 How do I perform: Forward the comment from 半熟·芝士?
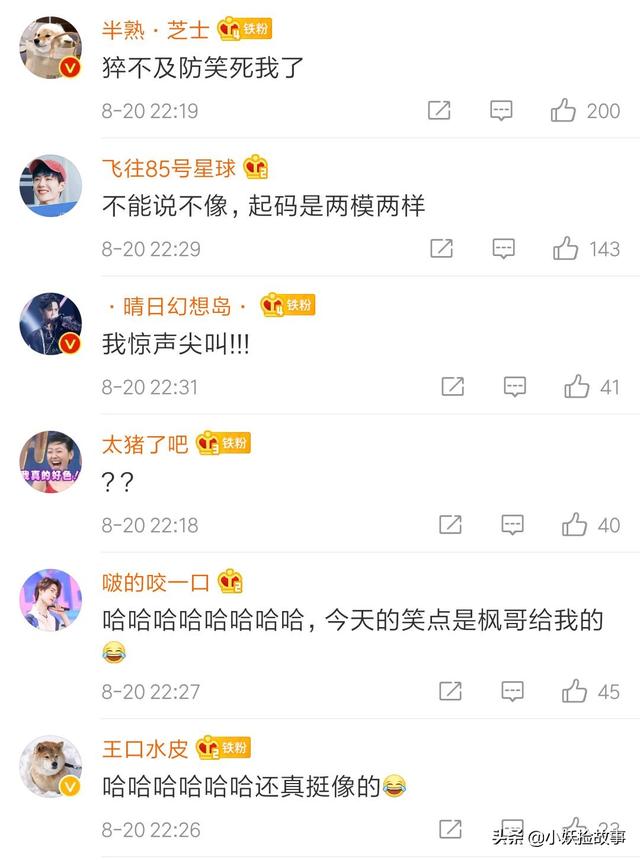point(439,110)
